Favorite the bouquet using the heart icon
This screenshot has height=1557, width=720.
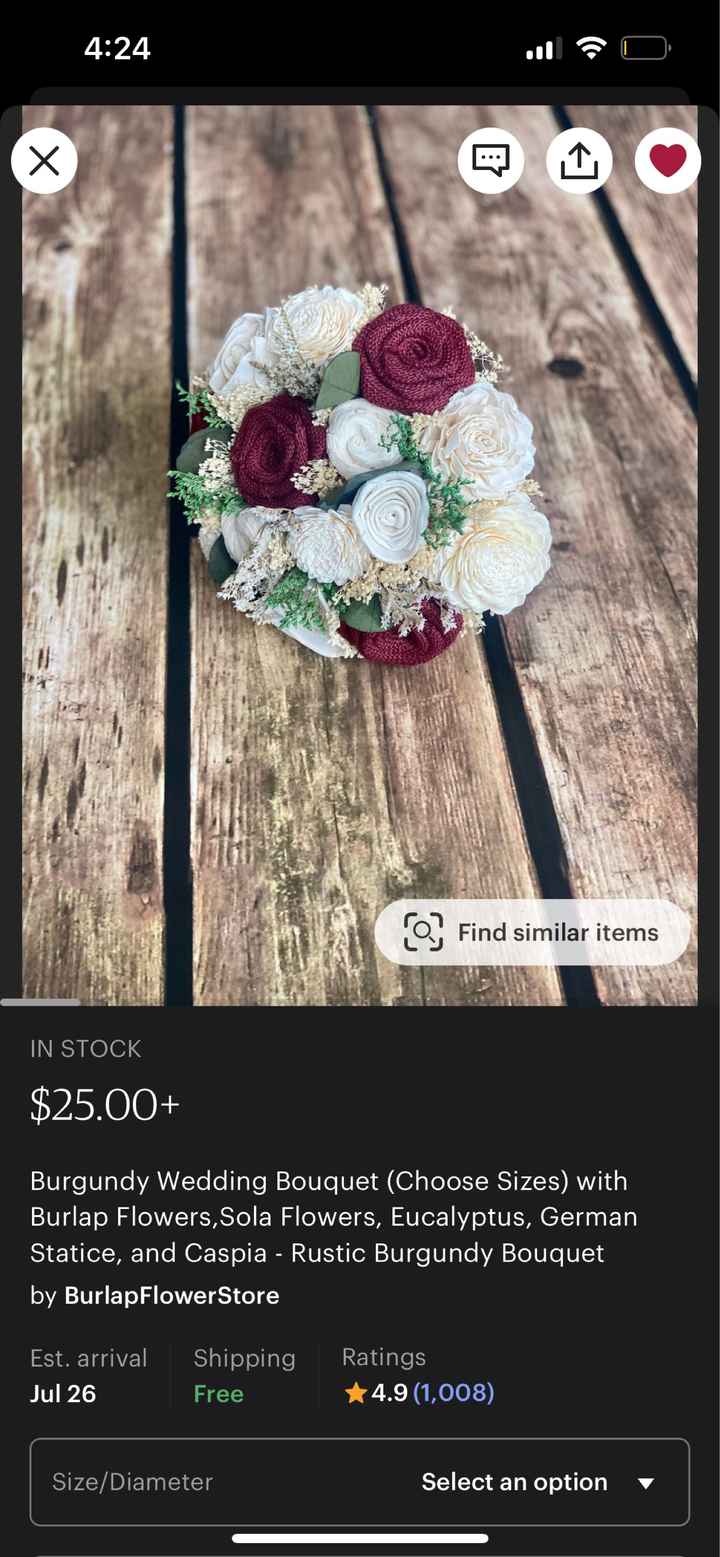click(667, 160)
